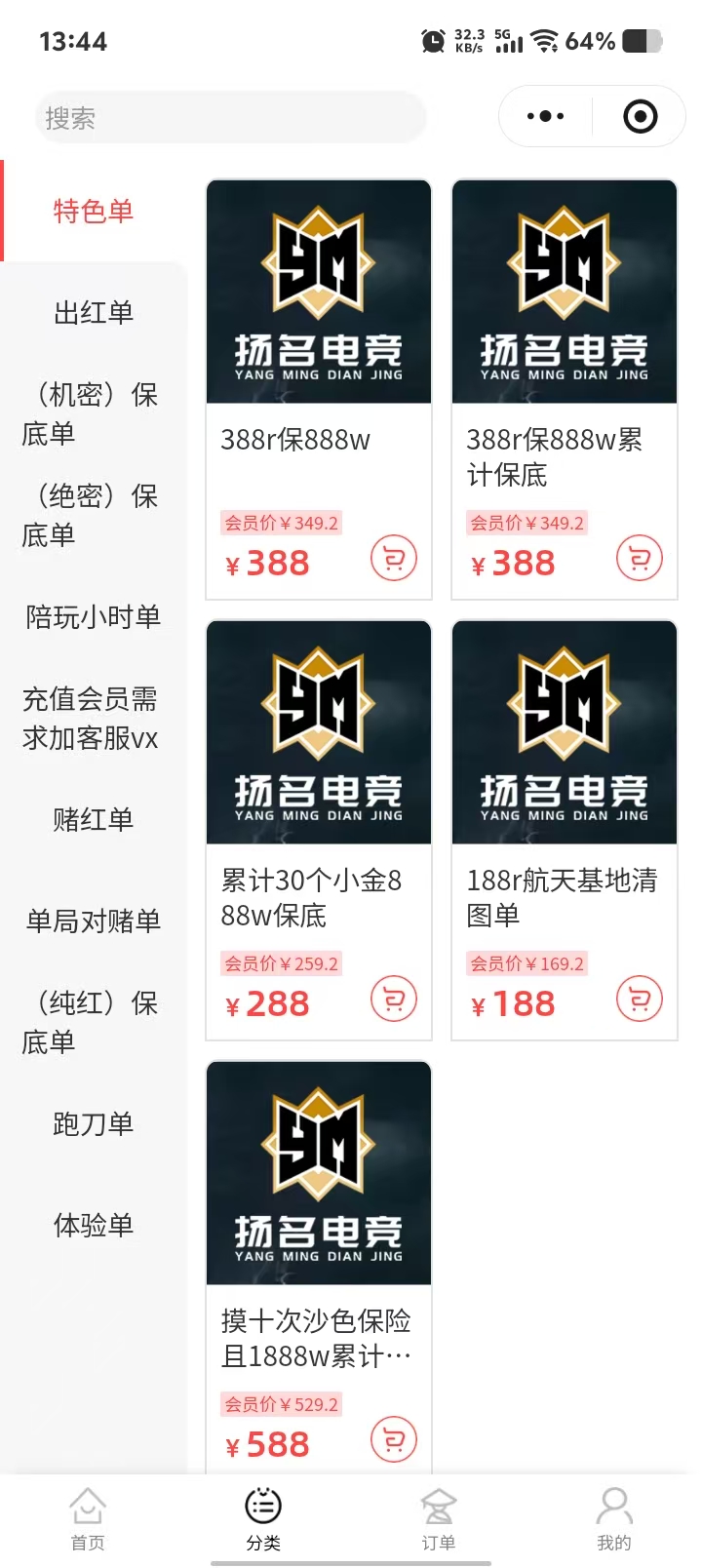The width and height of the screenshot is (702, 1568).
Task: View the 188r航天基地清图单 product
Action: (x=564, y=829)
